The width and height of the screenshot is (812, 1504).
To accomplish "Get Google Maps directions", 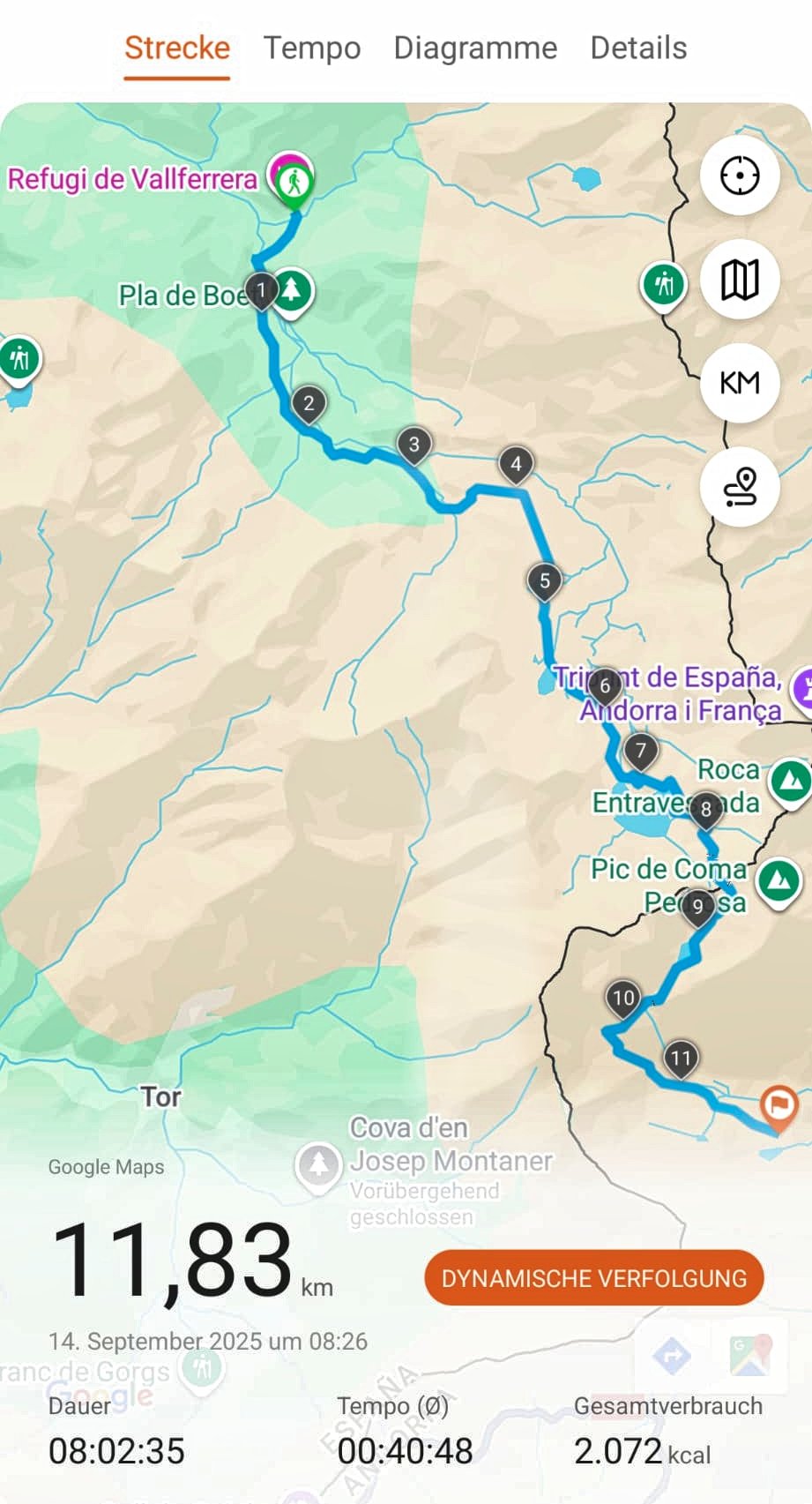I will pos(672,1356).
